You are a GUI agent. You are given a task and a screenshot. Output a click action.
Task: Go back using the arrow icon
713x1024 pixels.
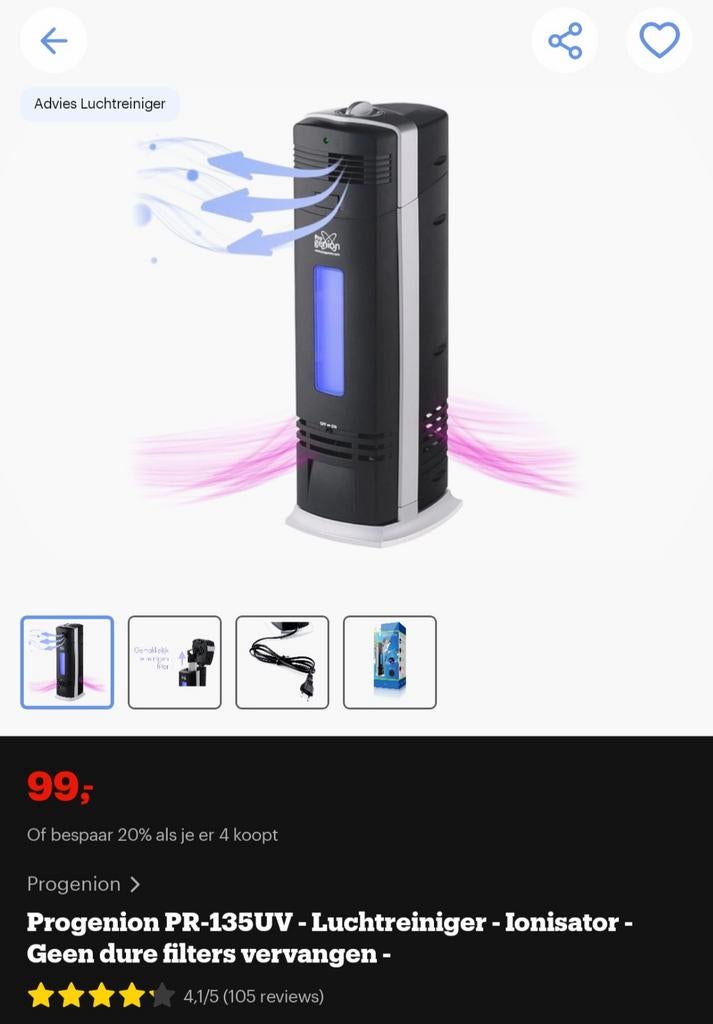(53, 40)
